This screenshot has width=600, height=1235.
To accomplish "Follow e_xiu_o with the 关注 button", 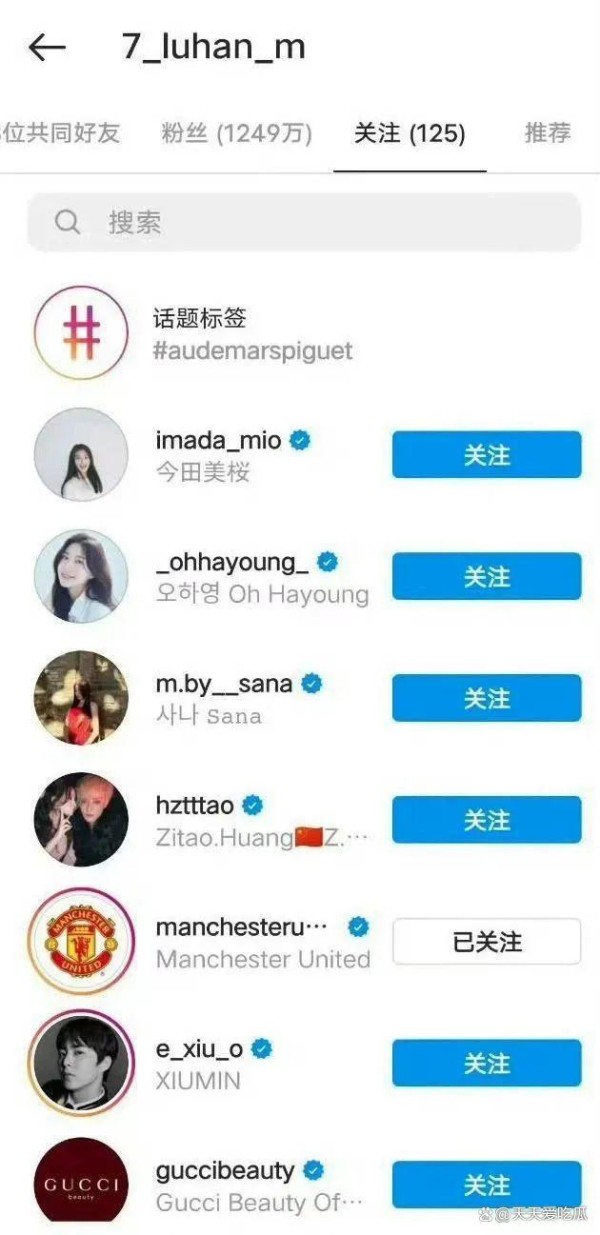I will pyautogui.click(x=486, y=1063).
